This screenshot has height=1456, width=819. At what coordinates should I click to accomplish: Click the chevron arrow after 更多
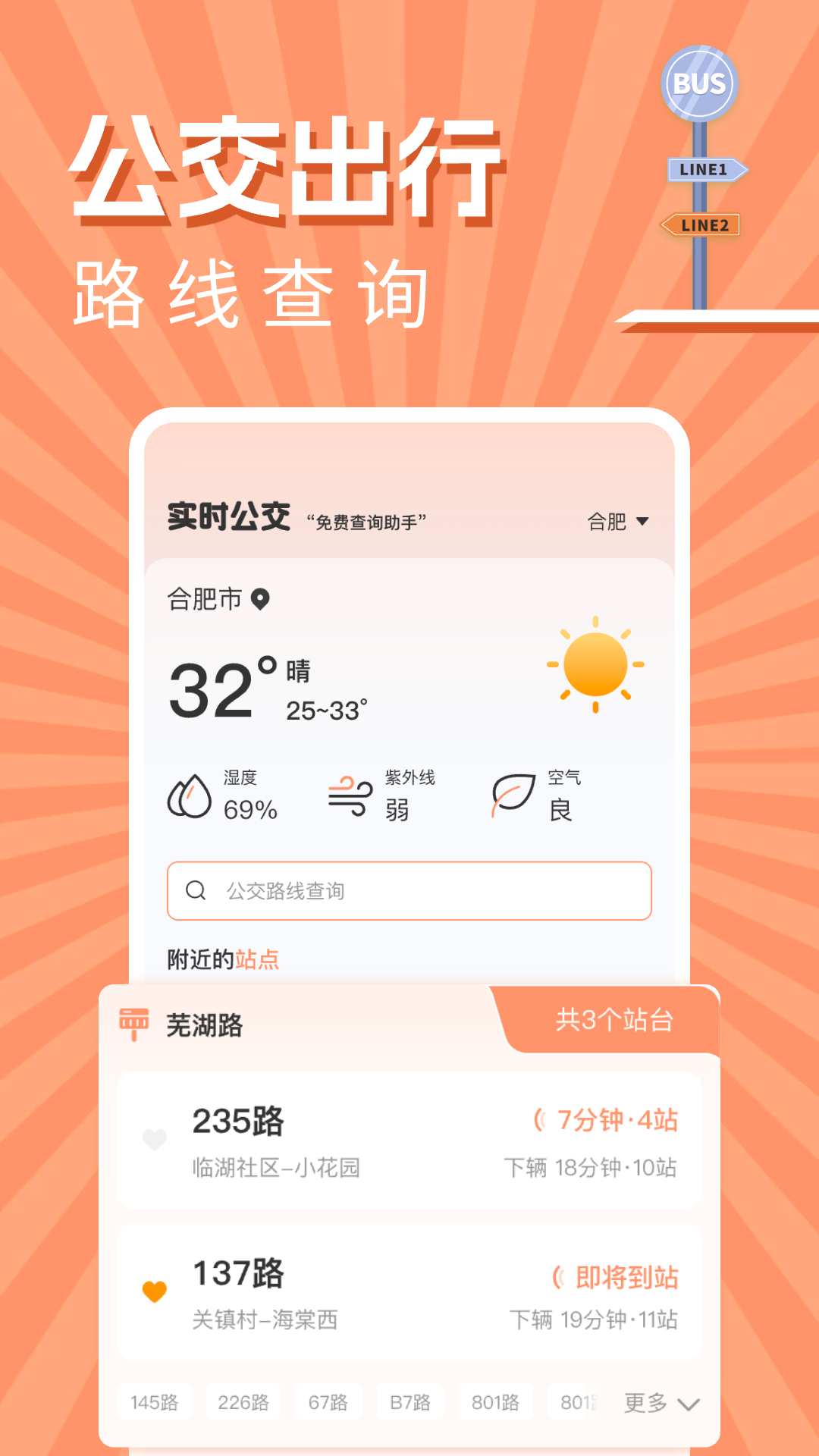[689, 1404]
